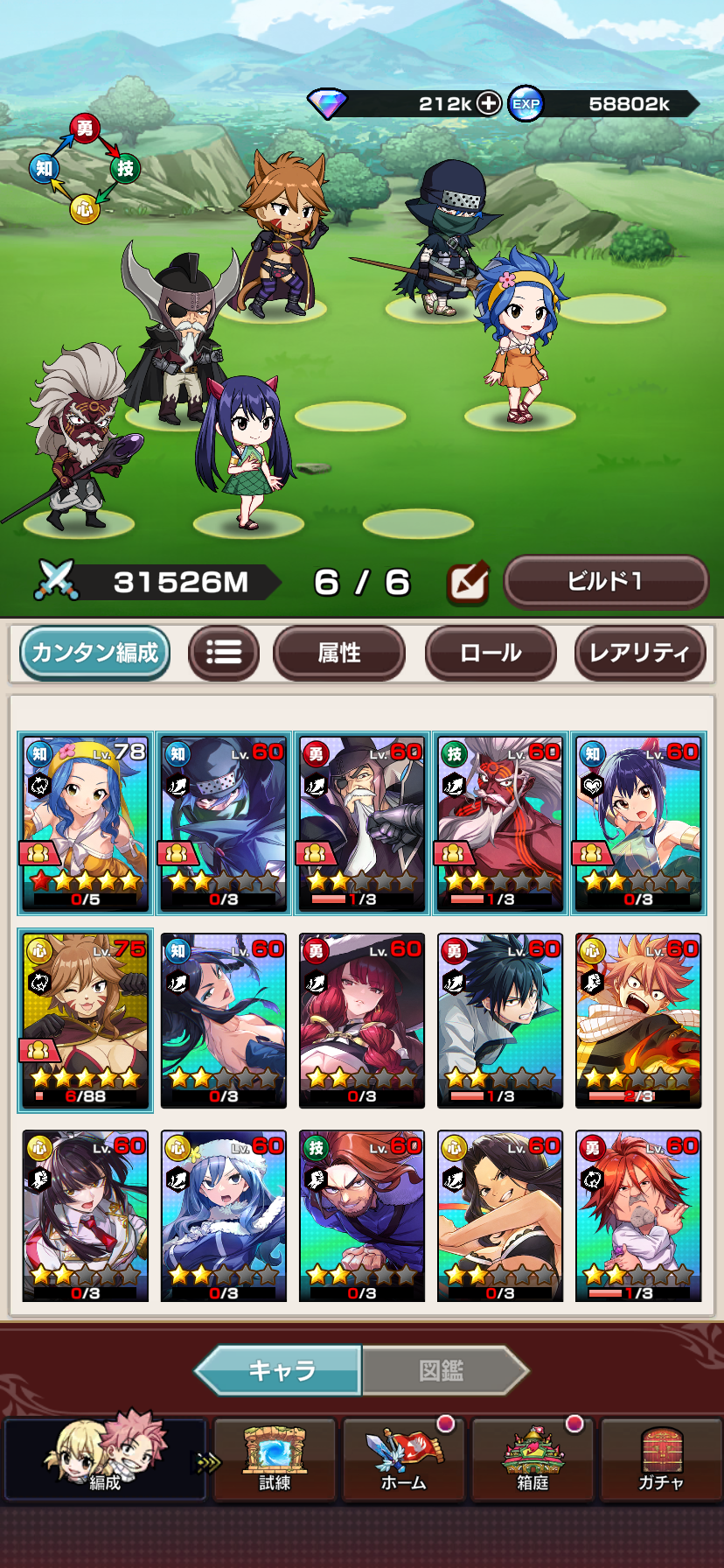Add more gems with the plus button
The height and width of the screenshot is (1568, 724).
pyautogui.click(x=489, y=103)
